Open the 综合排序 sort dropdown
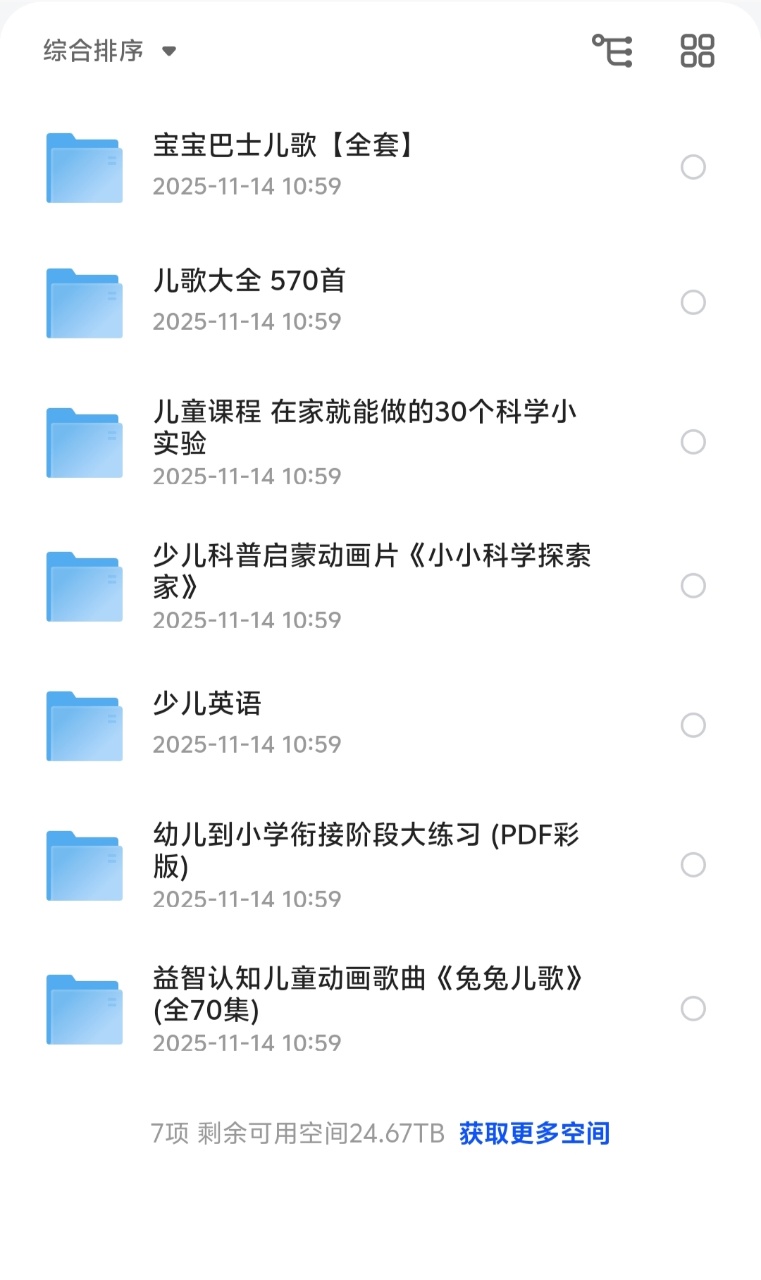This screenshot has width=761, height=1280. coord(105,49)
